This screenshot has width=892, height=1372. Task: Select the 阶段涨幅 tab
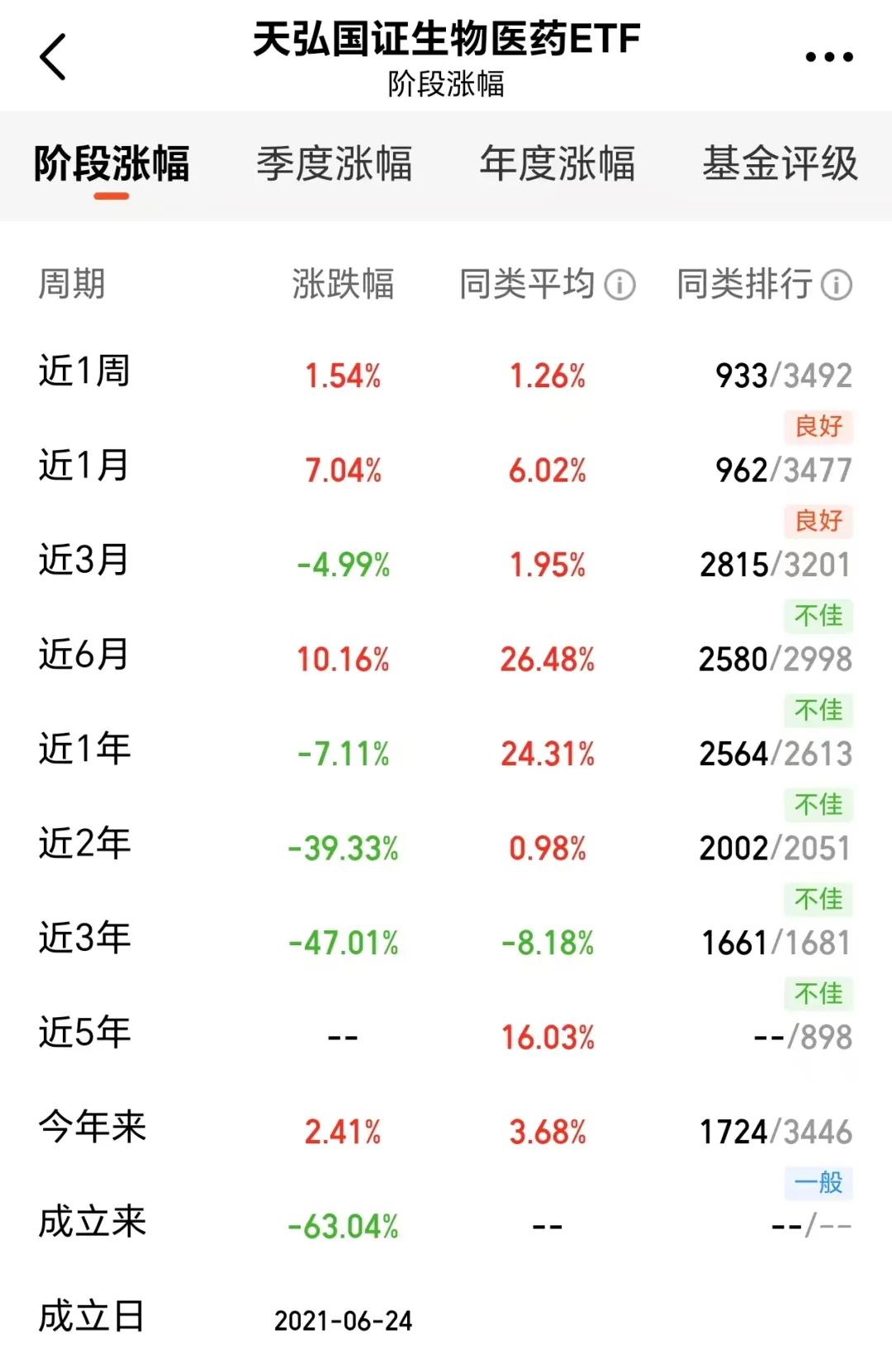coord(111,163)
